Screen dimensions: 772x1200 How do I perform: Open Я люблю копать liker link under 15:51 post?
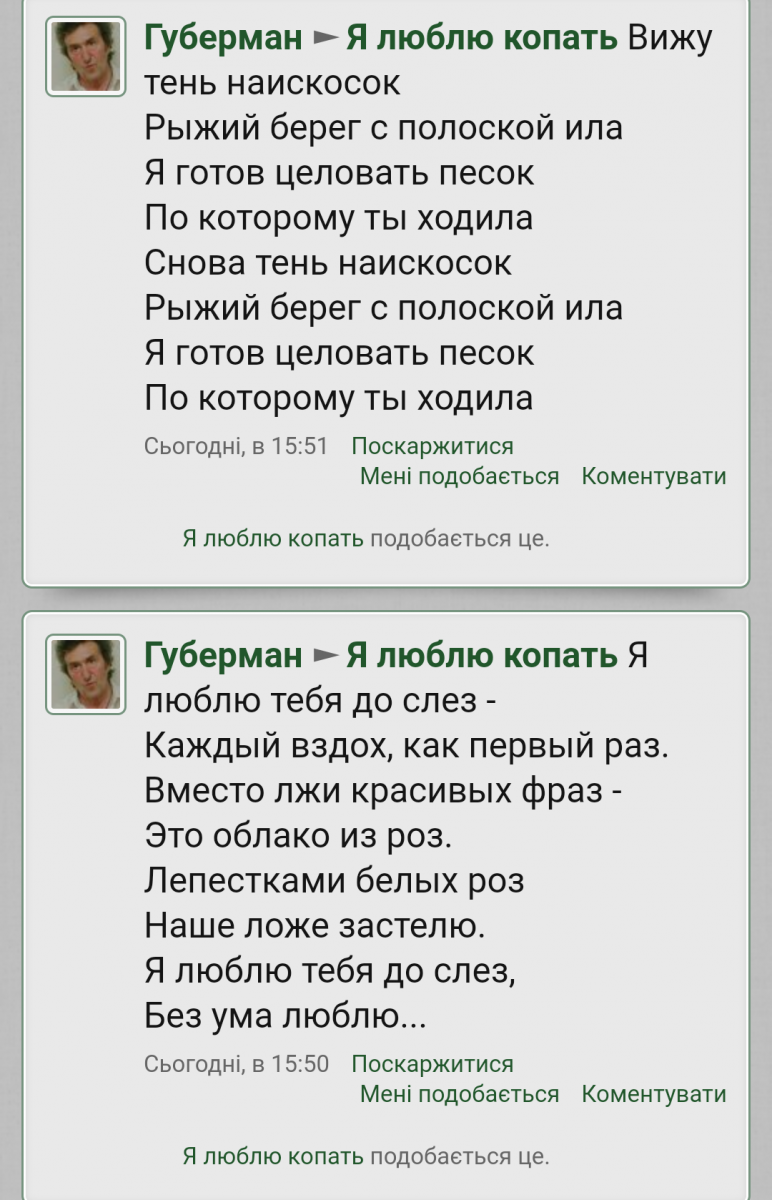tap(273, 538)
